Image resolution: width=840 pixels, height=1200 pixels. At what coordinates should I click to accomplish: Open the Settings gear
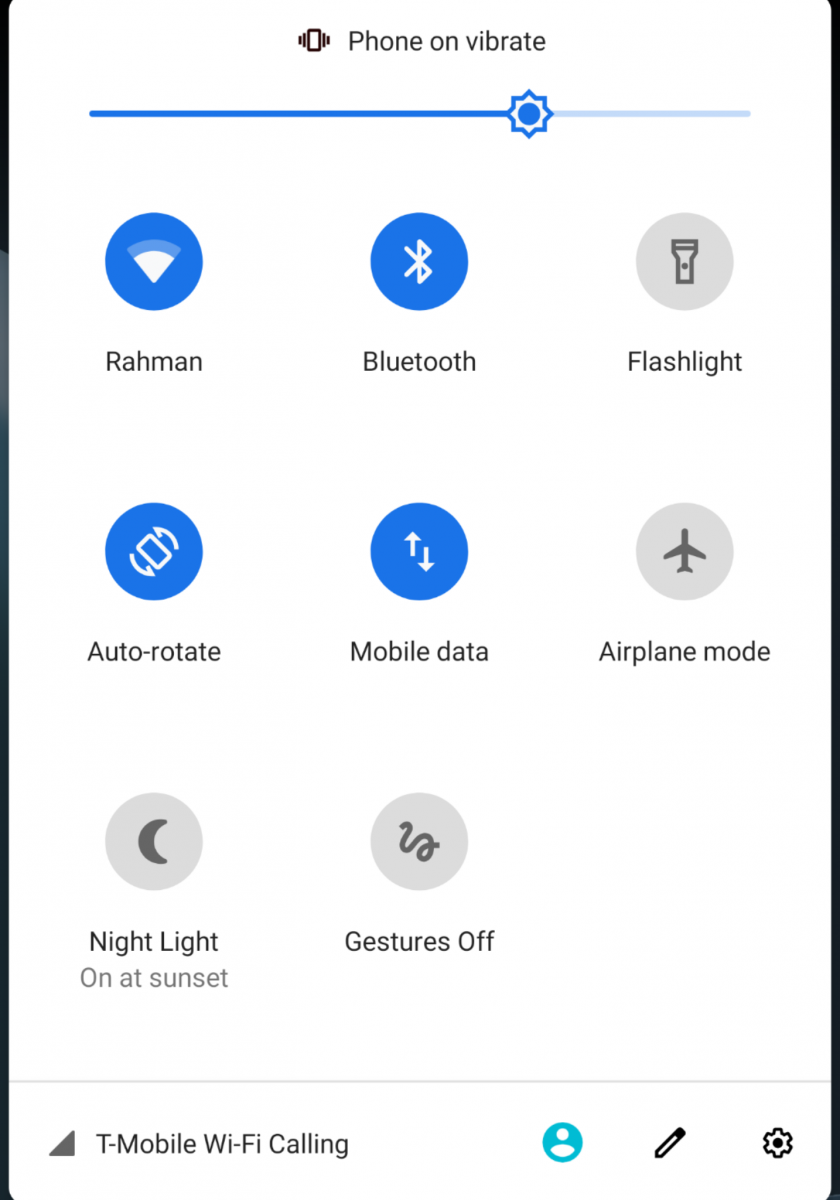point(777,1142)
